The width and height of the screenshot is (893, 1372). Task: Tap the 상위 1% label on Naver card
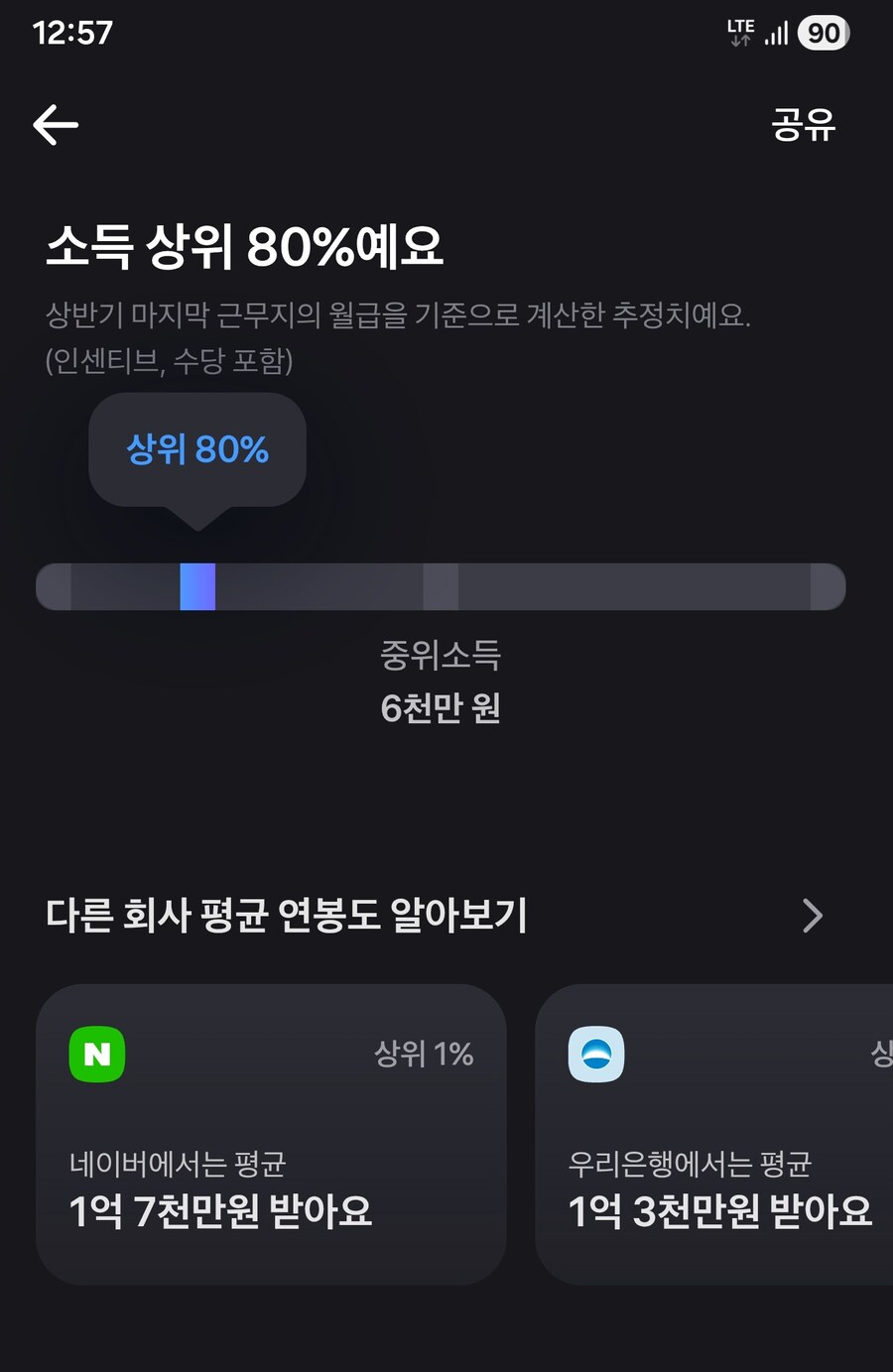(422, 1055)
